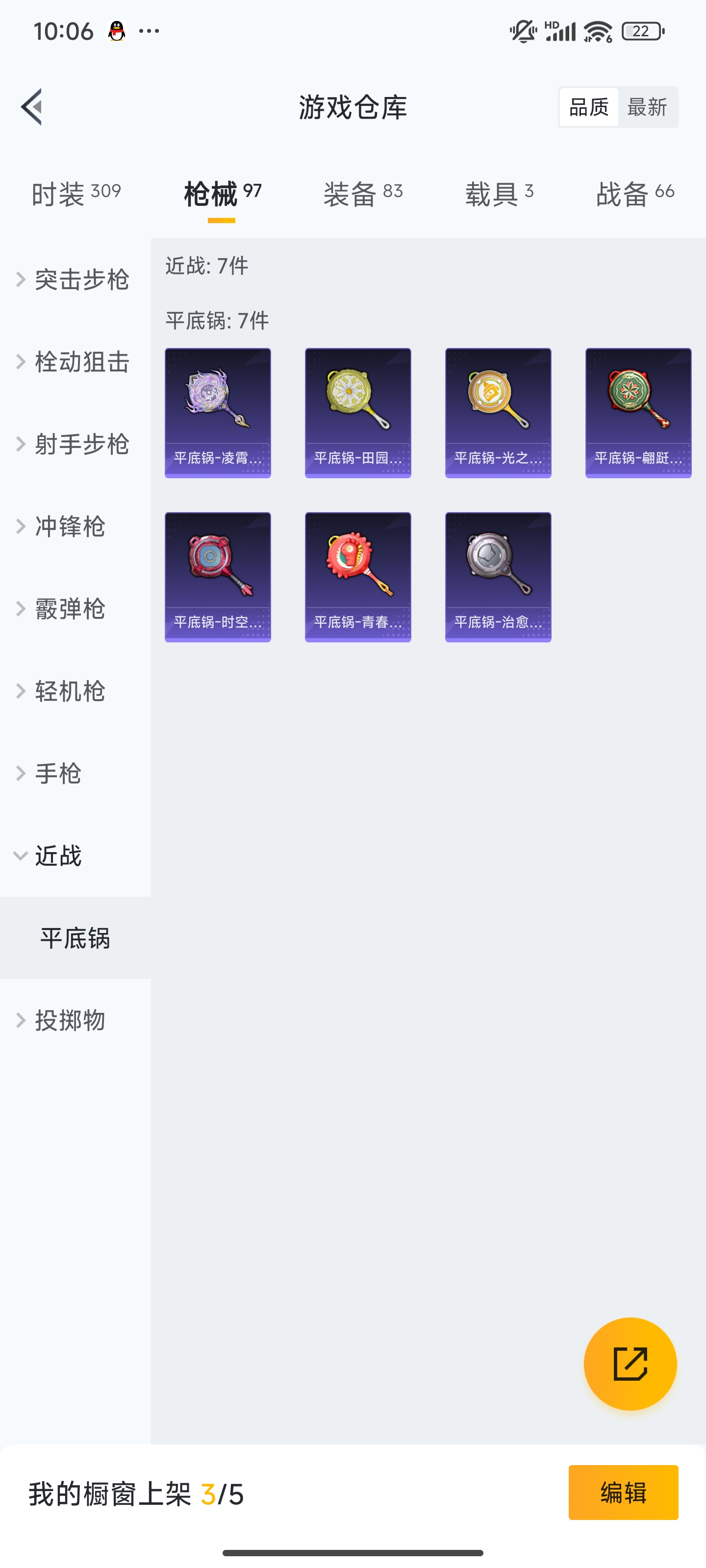Switch to the 装备 tab
706x1568 pixels.
point(362,192)
